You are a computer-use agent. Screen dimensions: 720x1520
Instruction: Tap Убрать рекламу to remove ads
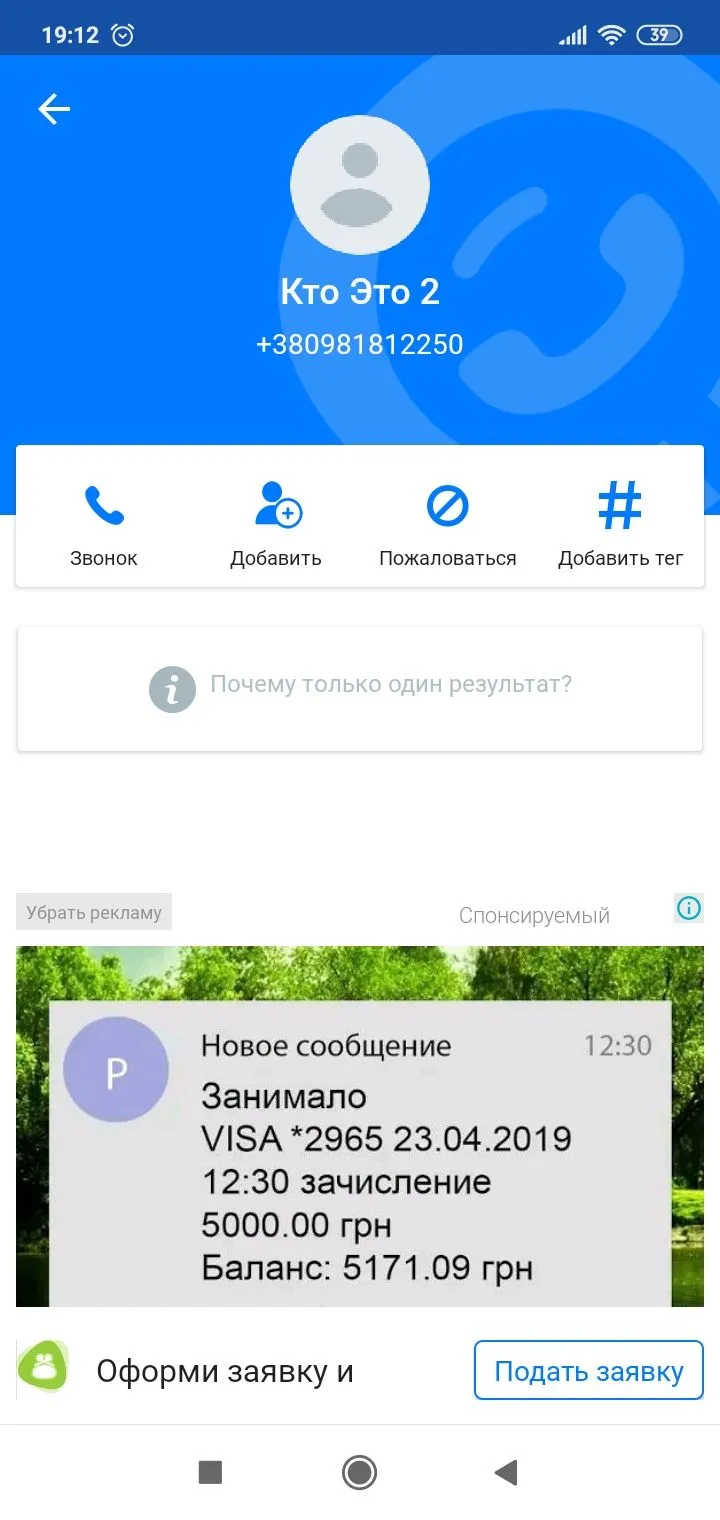[94, 912]
